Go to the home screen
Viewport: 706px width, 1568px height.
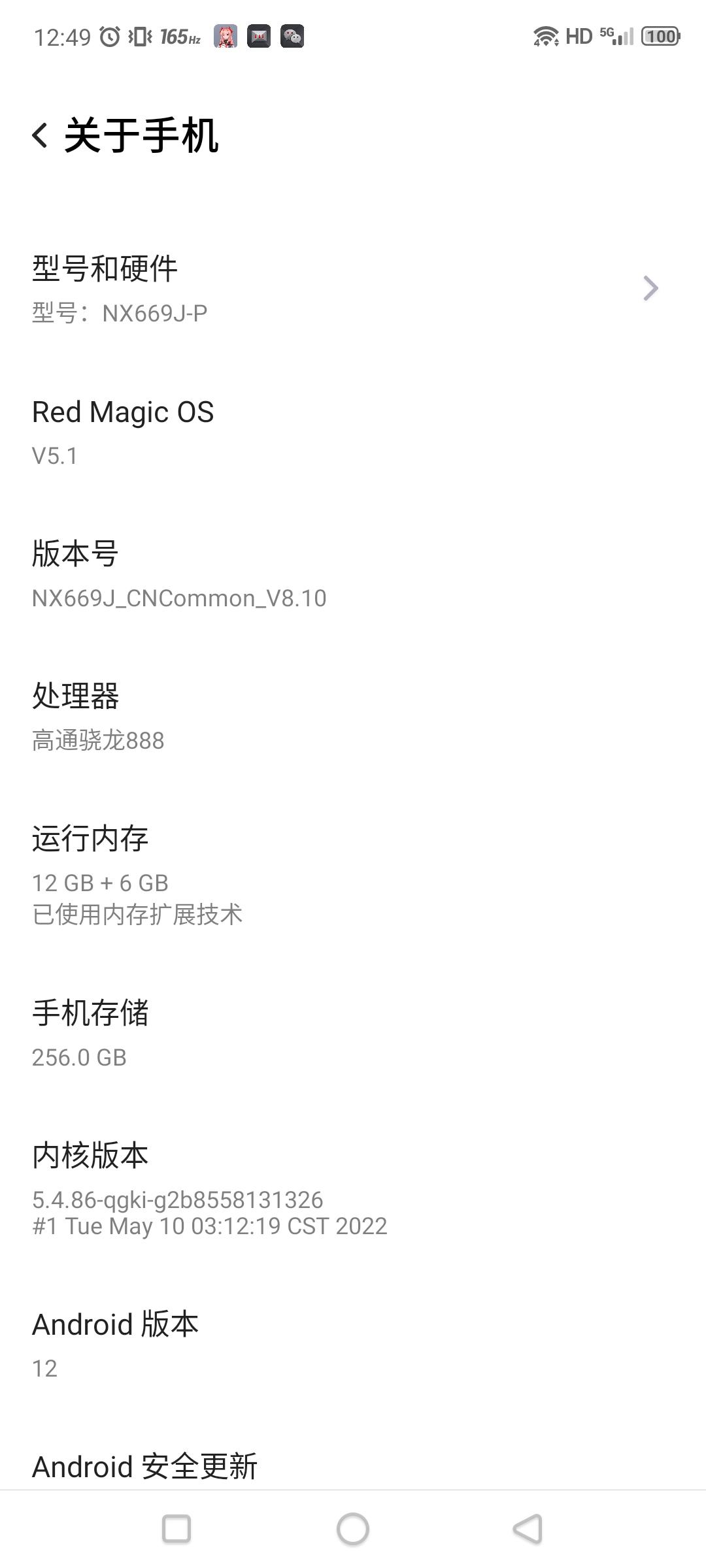[x=353, y=1529]
